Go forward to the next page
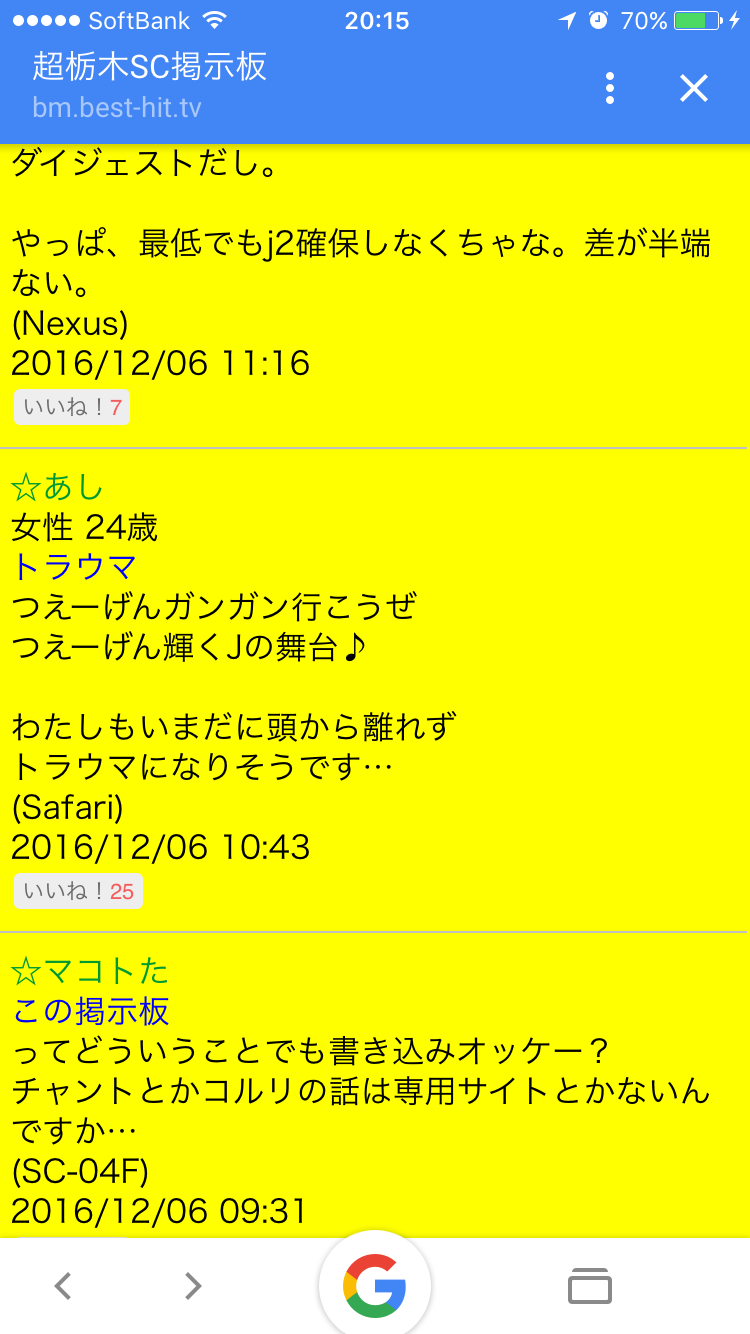This screenshot has height=1334, width=750. coord(193,1285)
